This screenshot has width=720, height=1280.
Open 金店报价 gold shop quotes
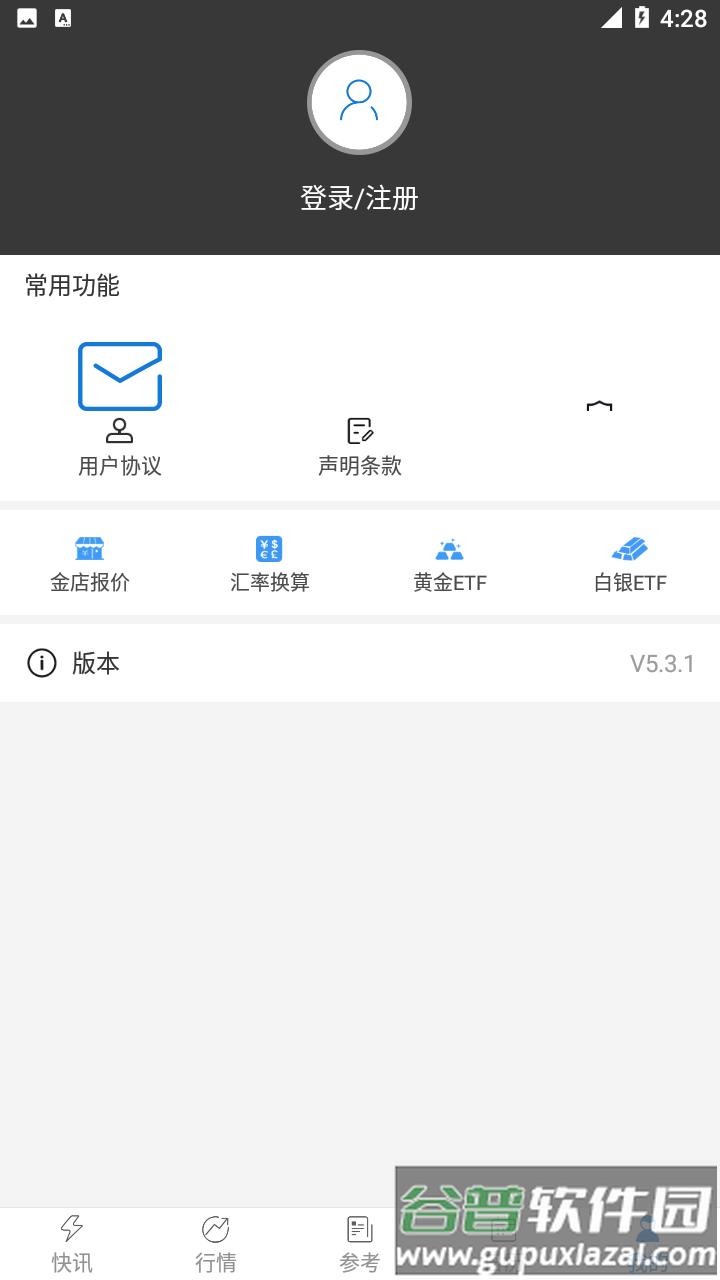[x=90, y=565]
